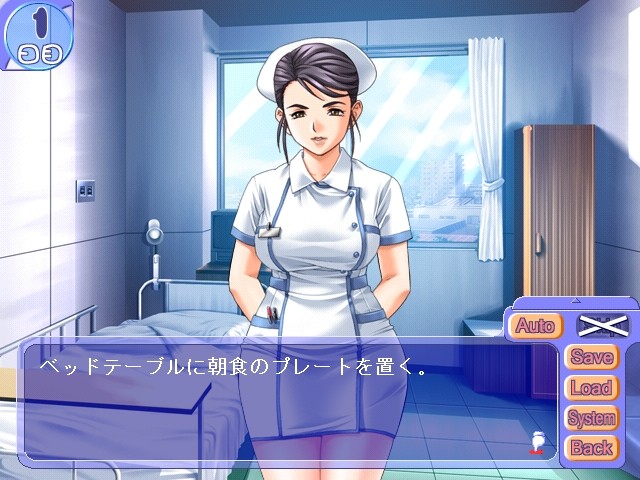Tap the crossed-out Skip button
This screenshot has width=640, height=480.
tap(603, 326)
